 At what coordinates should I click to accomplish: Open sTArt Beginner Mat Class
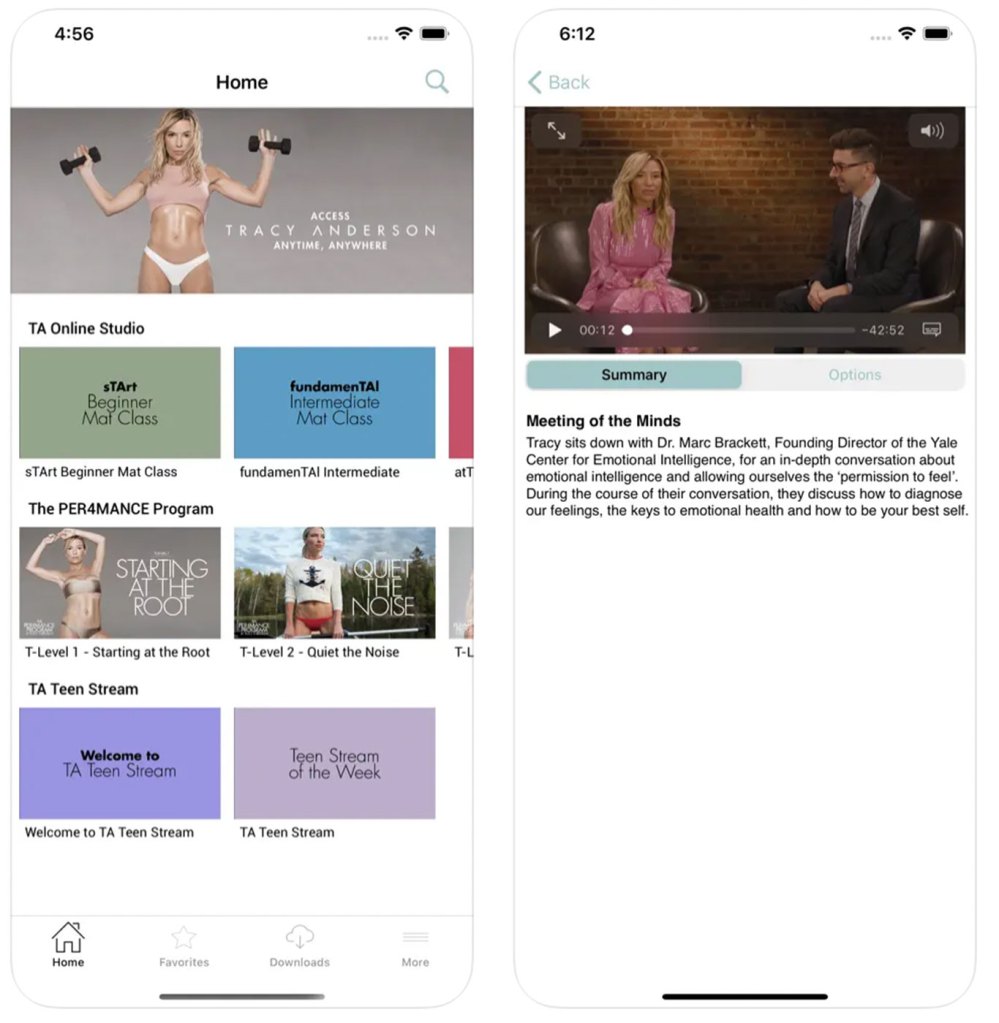pos(119,401)
